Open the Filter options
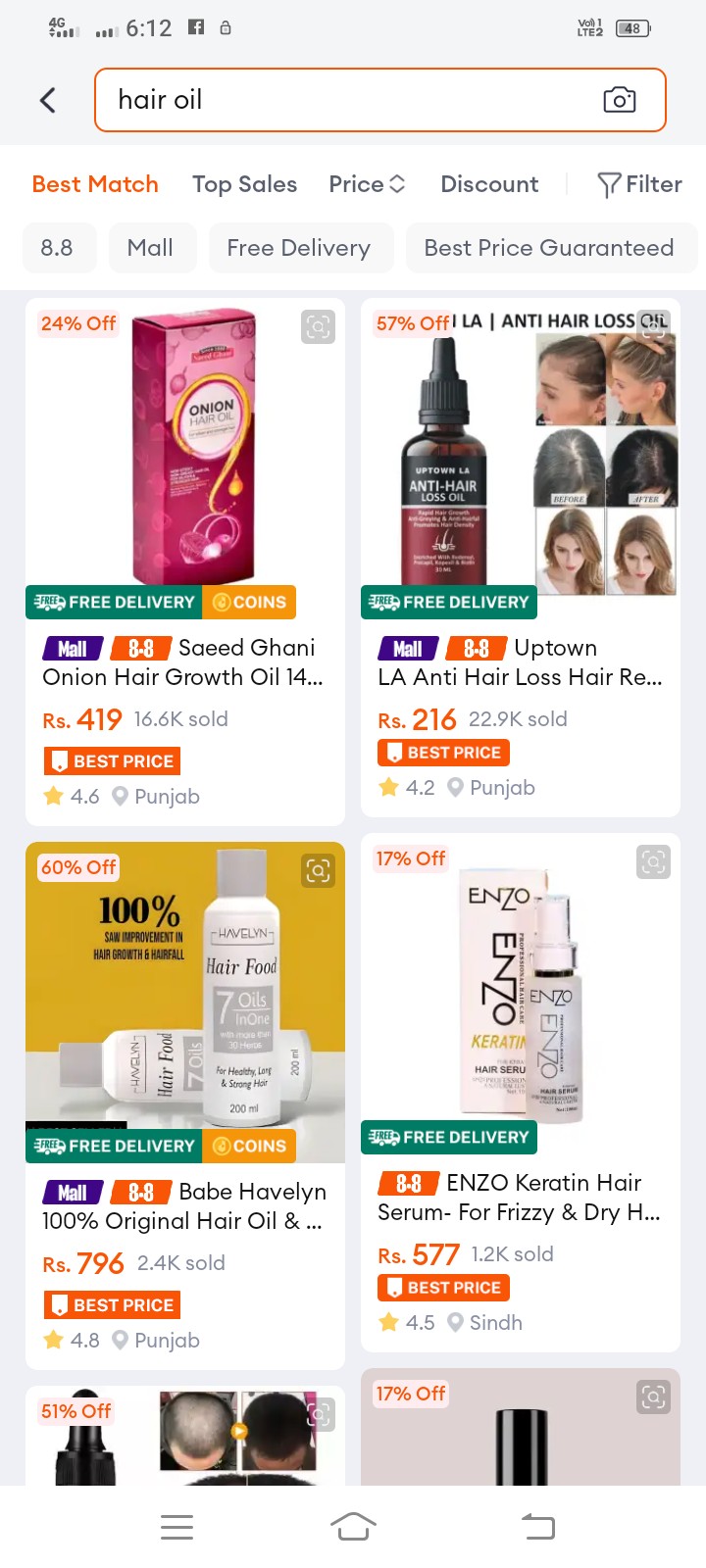The height and width of the screenshot is (1568, 706). [639, 184]
